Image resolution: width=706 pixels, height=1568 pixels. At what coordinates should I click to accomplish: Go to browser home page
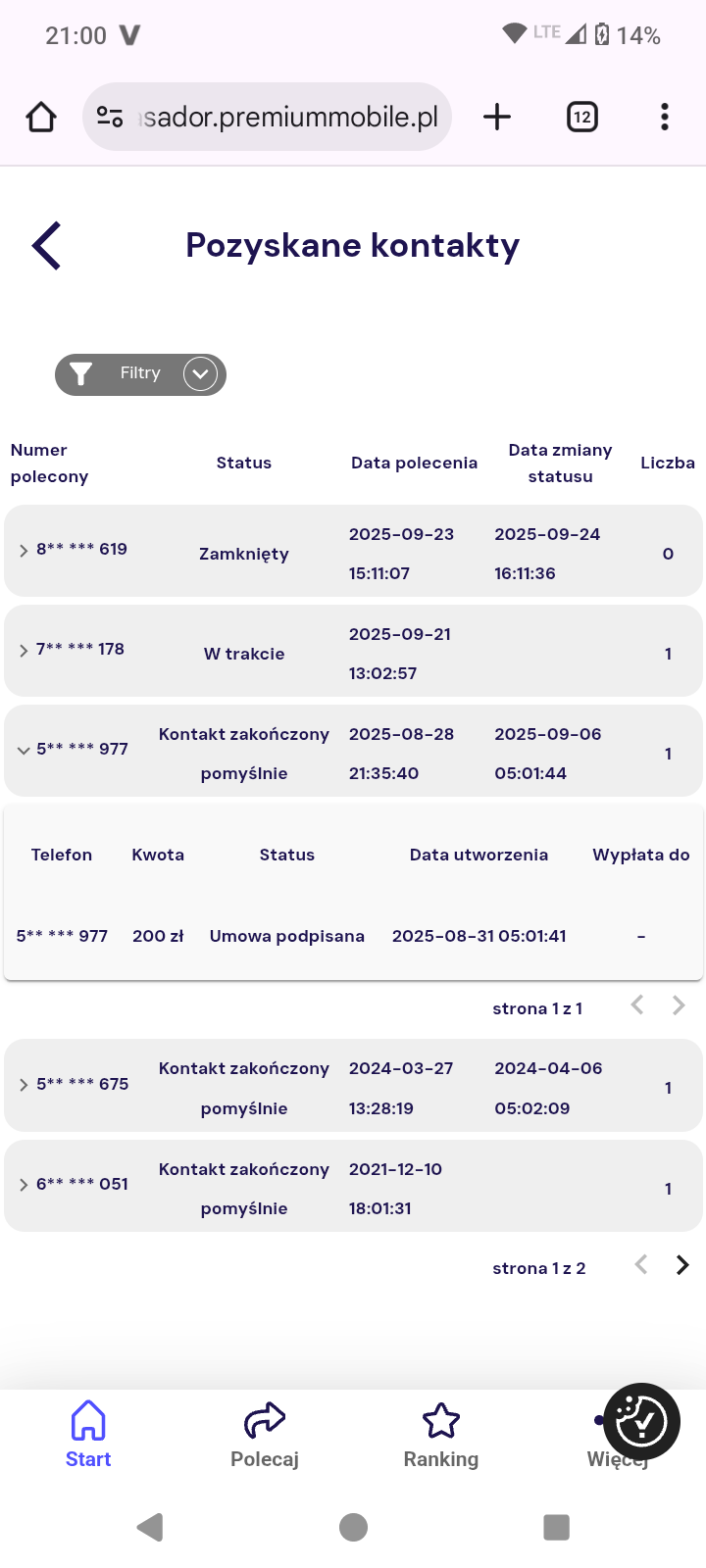pyautogui.click(x=41, y=117)
